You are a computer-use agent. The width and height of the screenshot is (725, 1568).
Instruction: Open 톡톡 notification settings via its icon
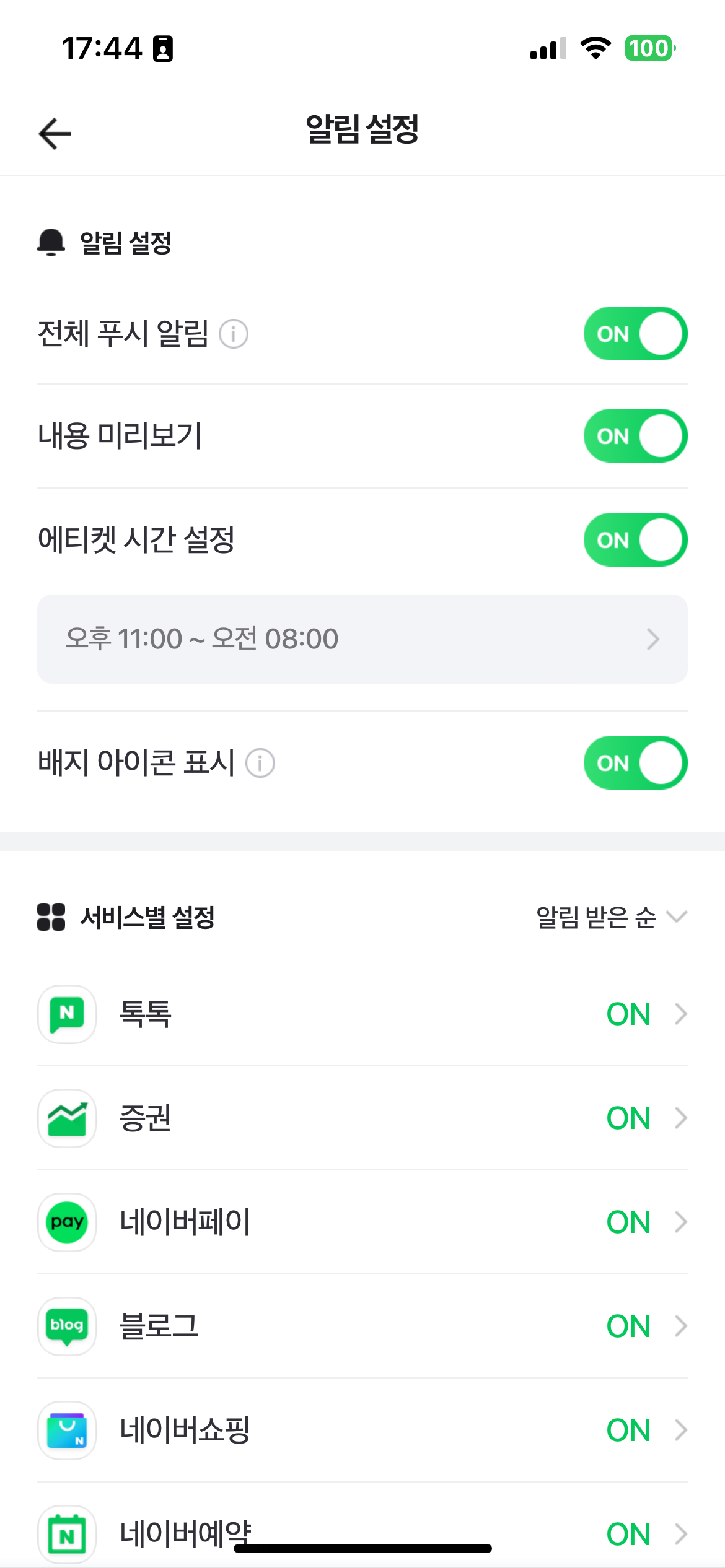pos(66,1014)
